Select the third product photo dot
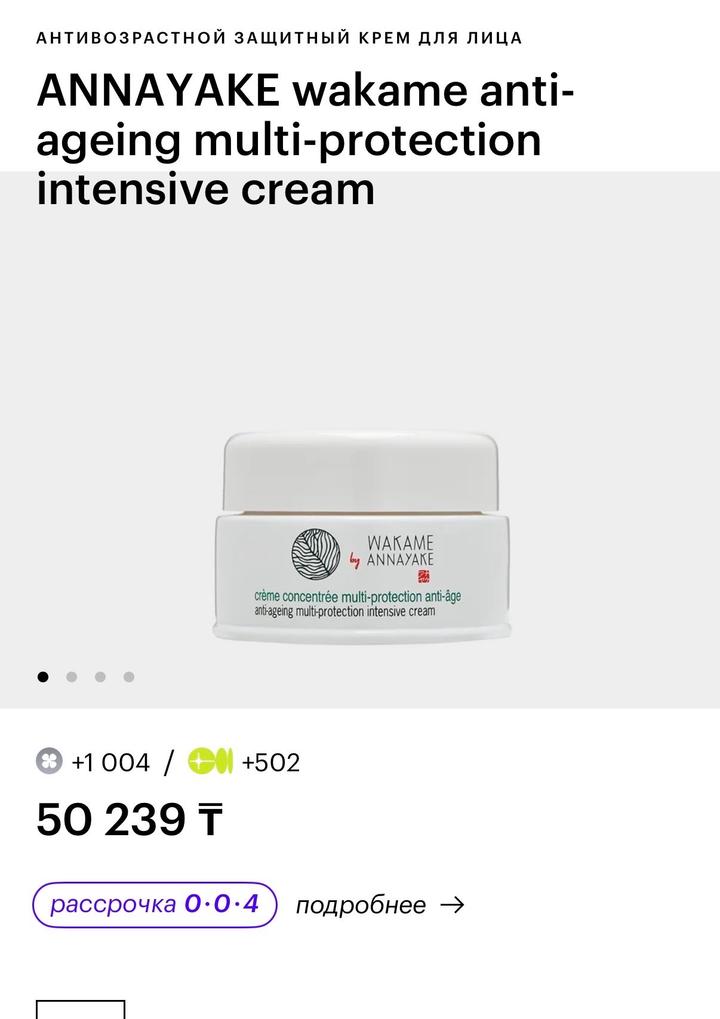This screenshot has width=720, height=1019. pos(100,677)
